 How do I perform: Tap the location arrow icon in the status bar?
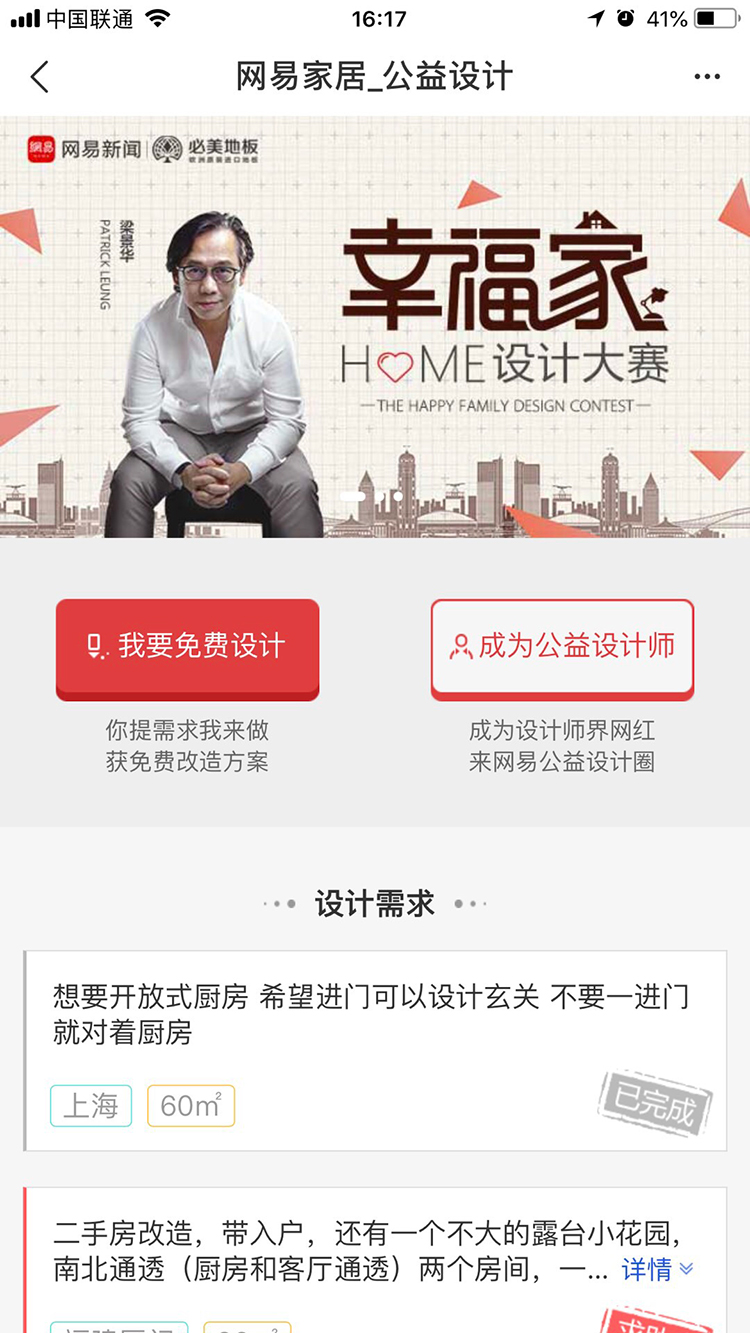tap(597, 17)
